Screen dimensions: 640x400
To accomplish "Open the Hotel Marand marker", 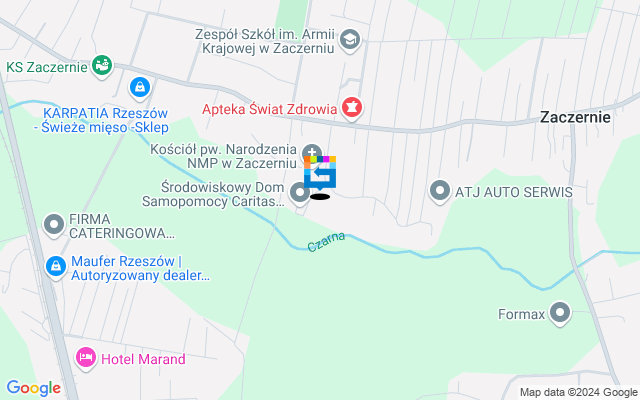I will [86, 358].
